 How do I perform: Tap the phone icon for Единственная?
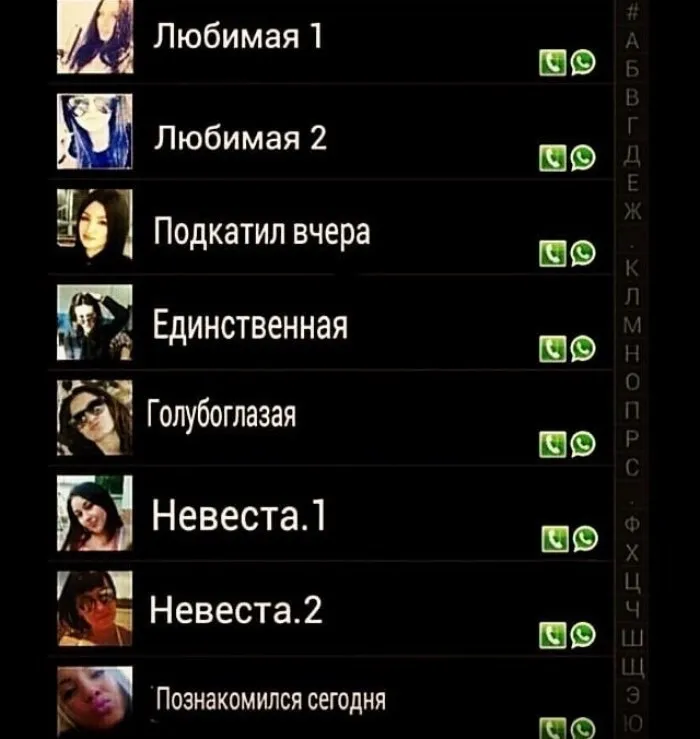[x=552, y=348]
